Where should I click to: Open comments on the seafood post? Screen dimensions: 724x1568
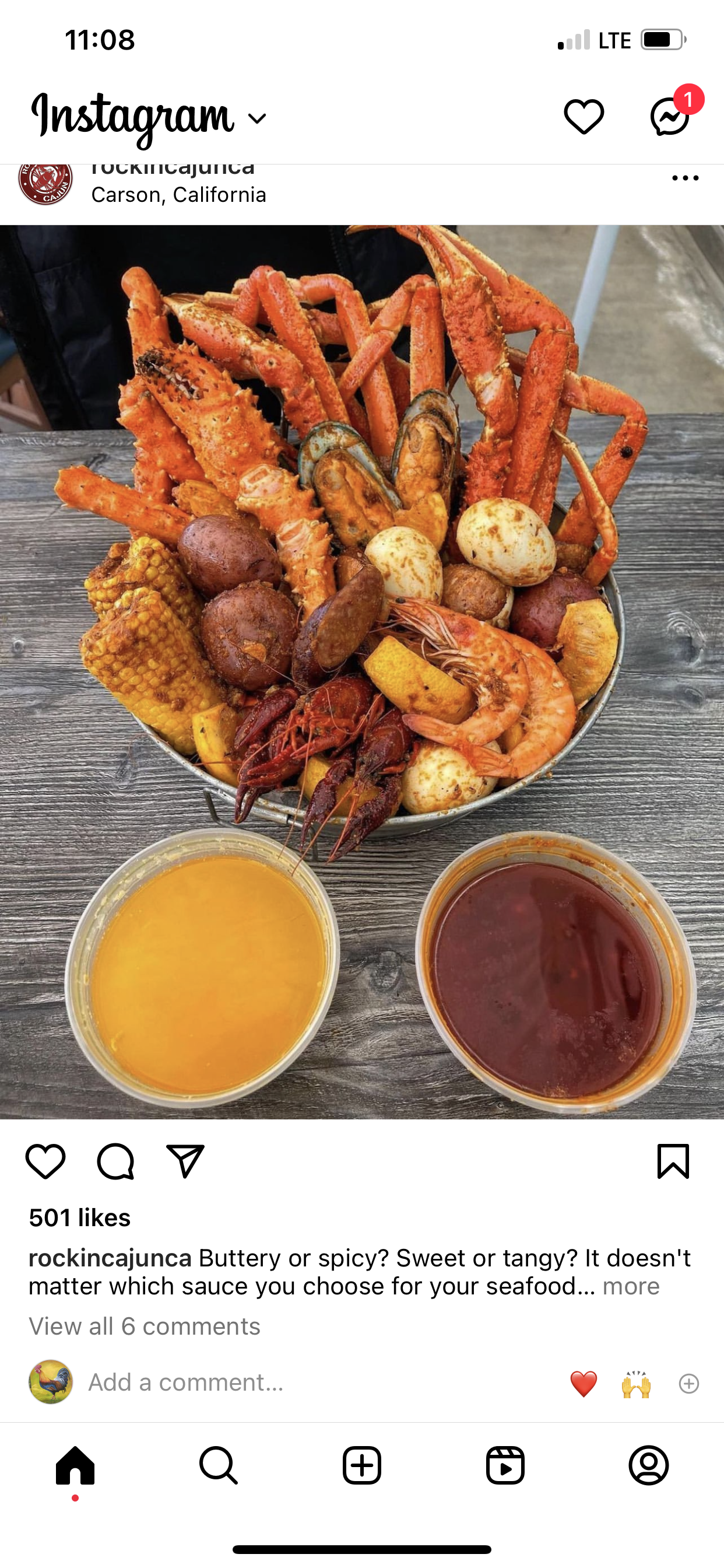[x=115, y=1161]
